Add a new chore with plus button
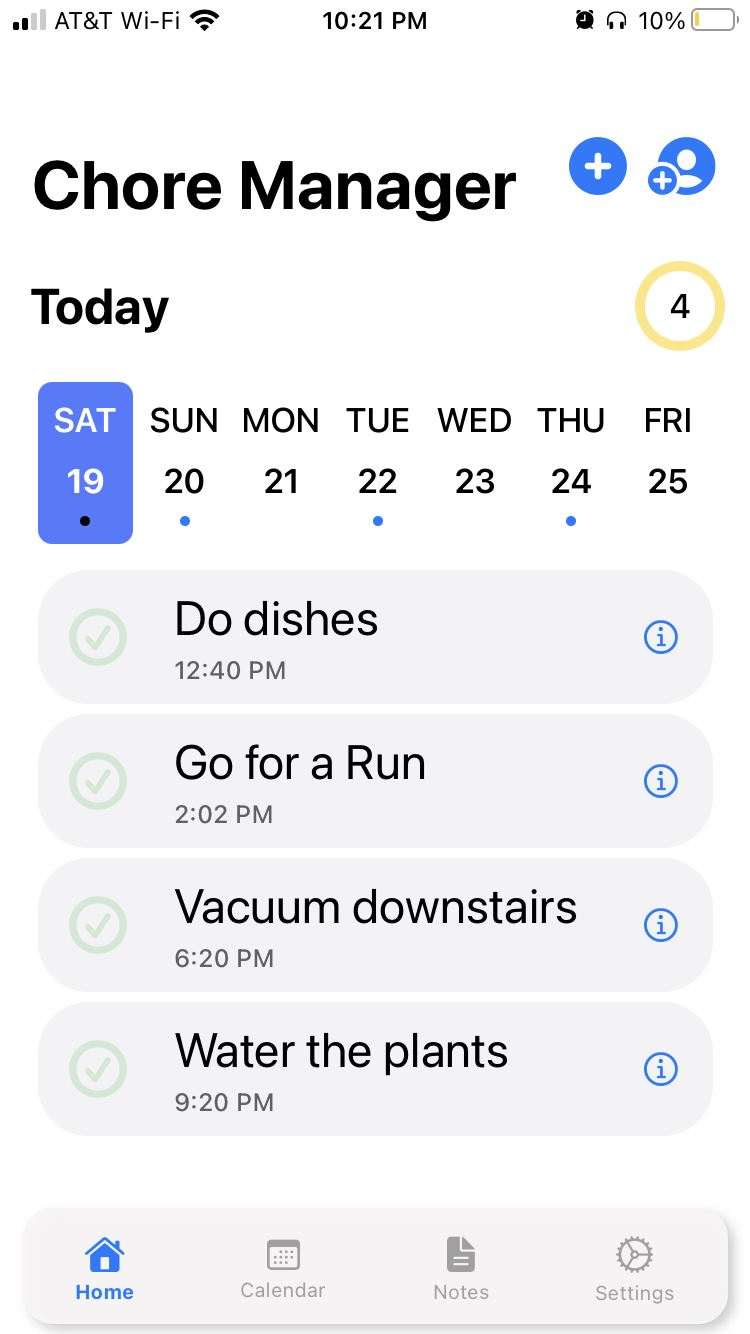Screen dimensions: 750x1334 click(x=597, y=166)
